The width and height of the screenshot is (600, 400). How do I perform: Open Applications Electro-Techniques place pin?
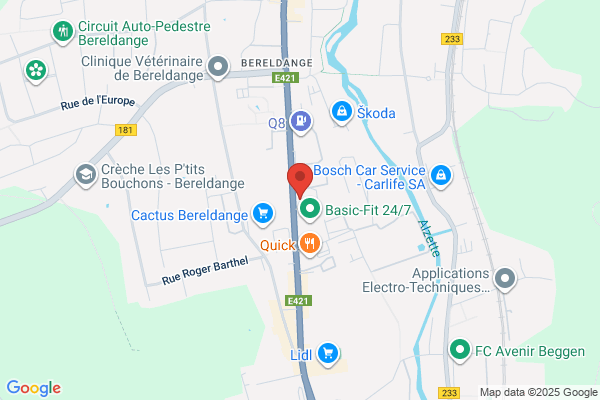pos(505,279)
